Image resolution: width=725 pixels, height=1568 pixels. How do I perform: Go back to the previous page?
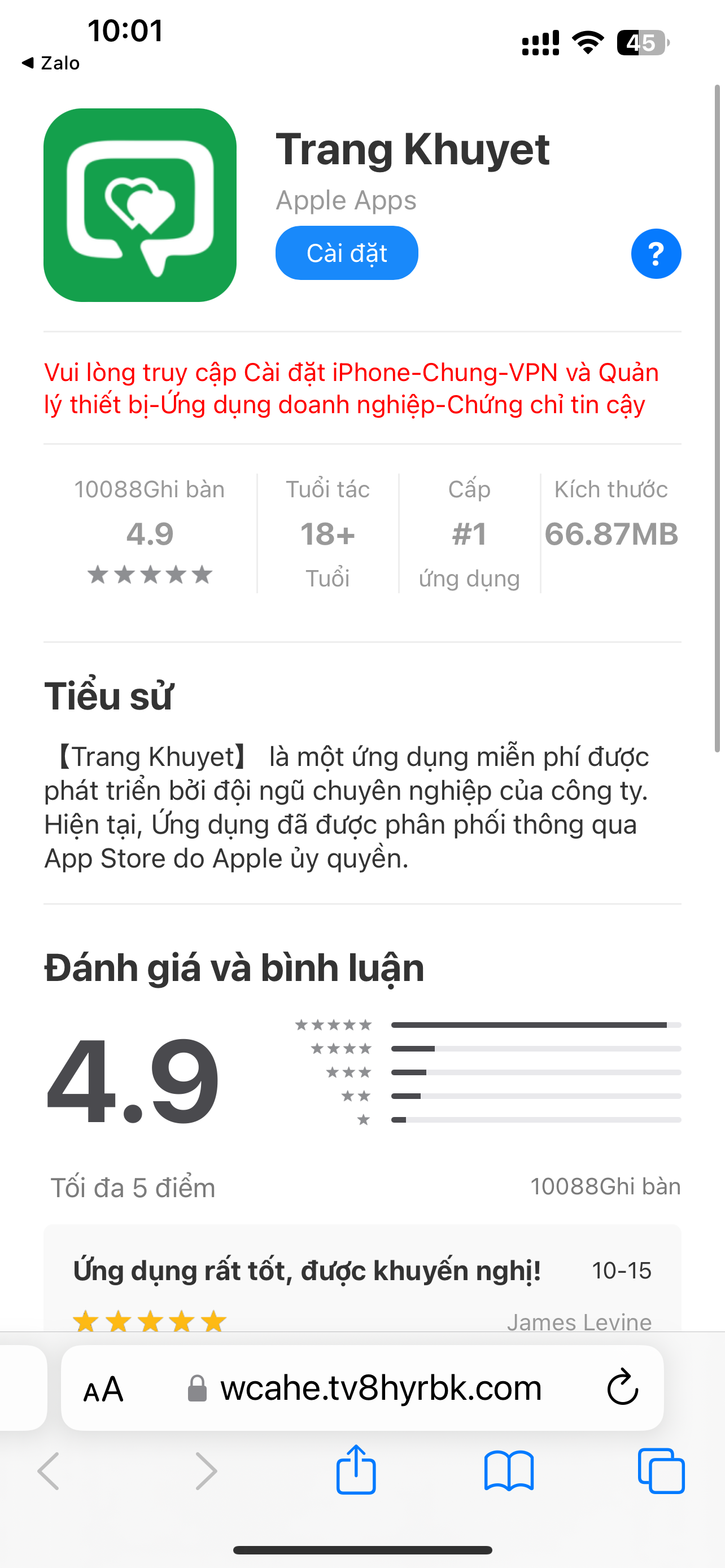pyautogui.click(x=49, y=1470)
